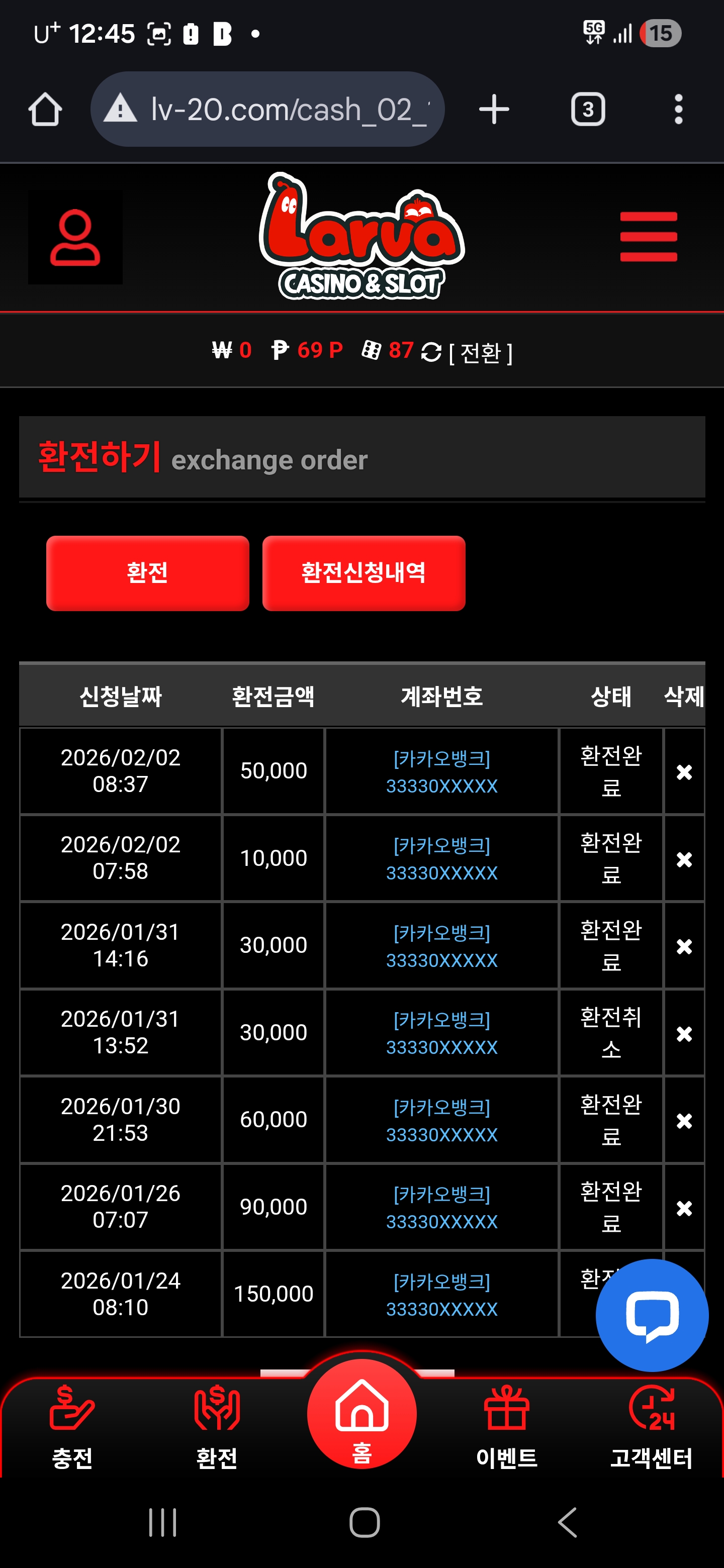This screenshot has height=1568, width=724.
Task: Open the user profile icon
Action: [x=75, y=237]
